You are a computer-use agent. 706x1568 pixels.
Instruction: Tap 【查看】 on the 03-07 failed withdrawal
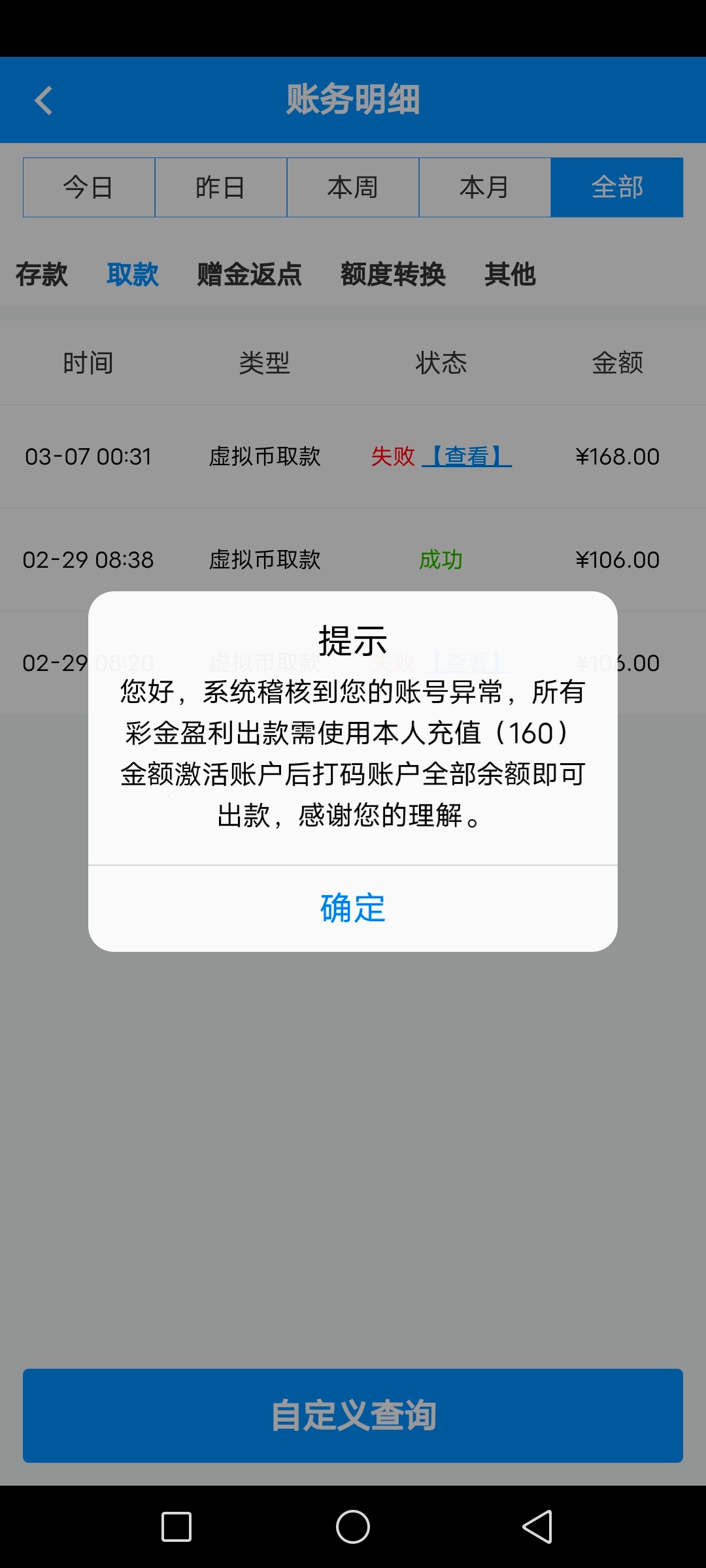click(467, 456)
